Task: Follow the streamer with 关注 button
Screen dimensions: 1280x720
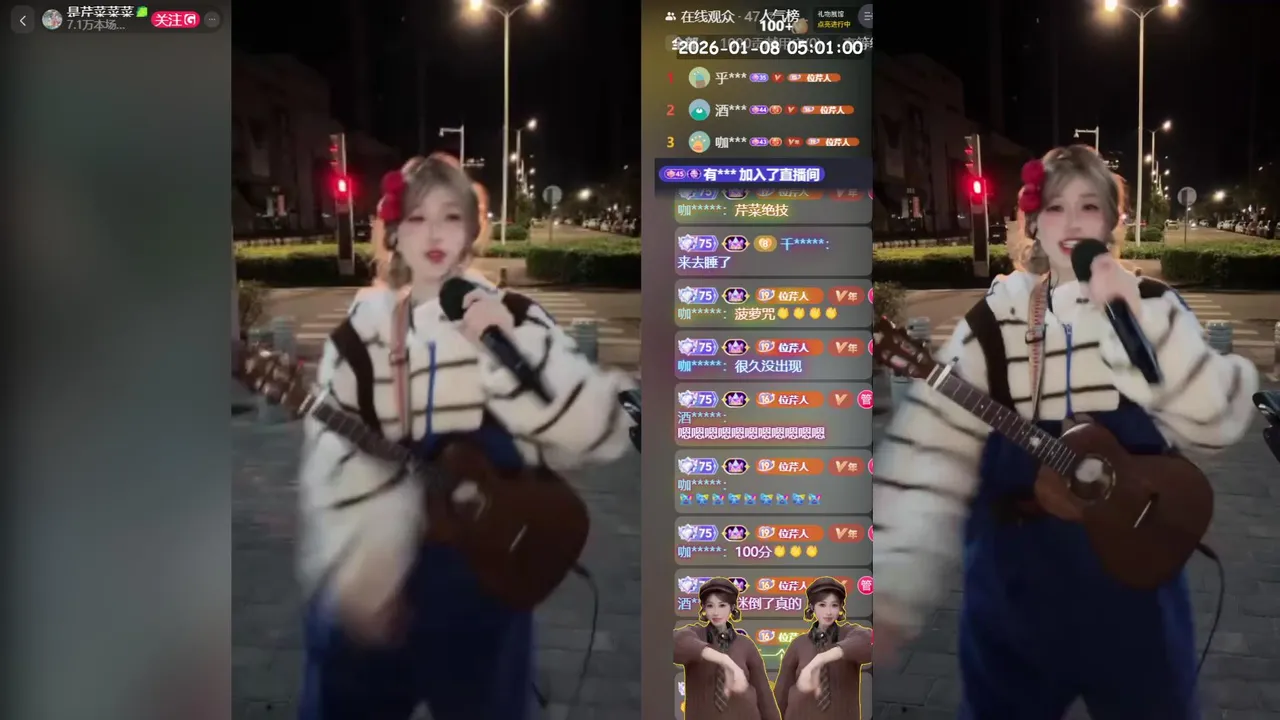Action: 175,19
